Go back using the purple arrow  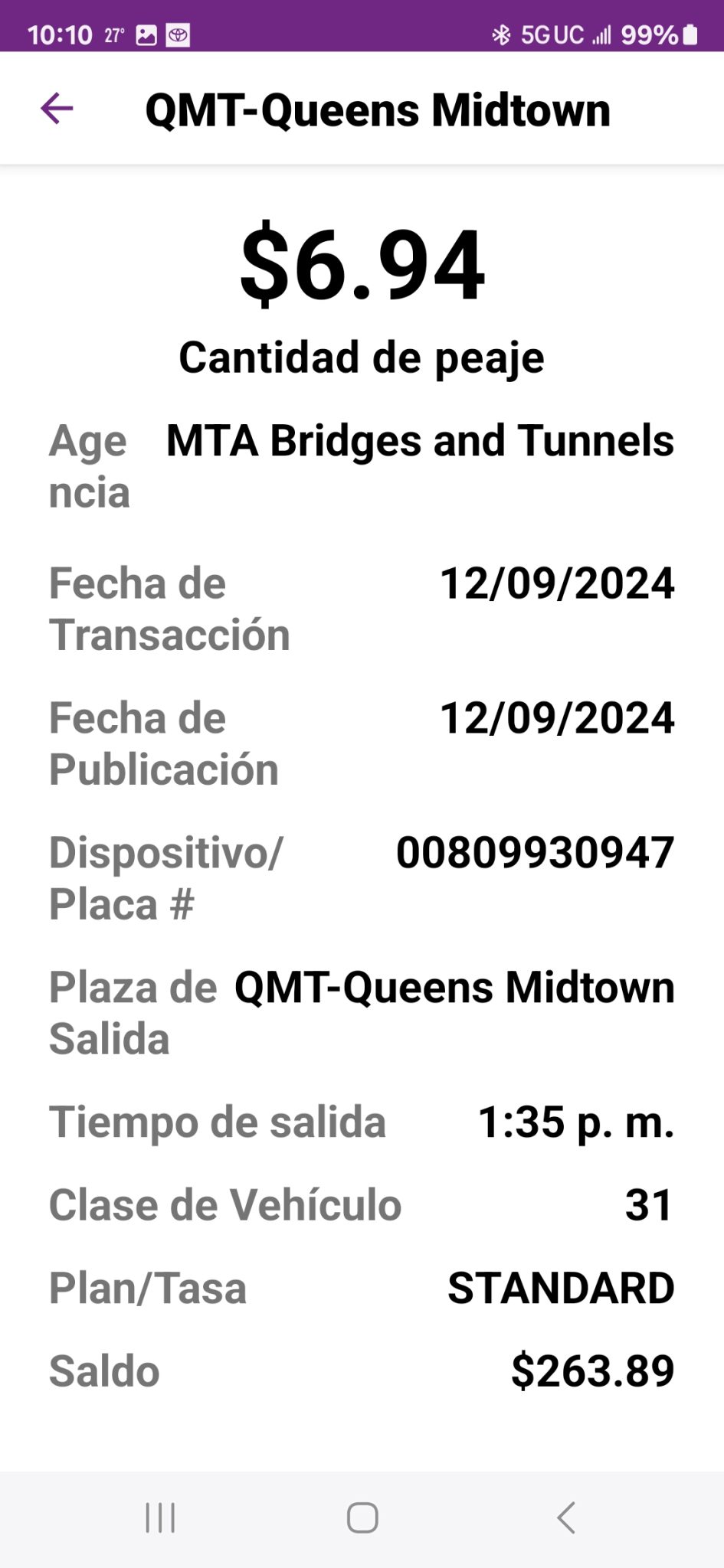click(57, 109)
